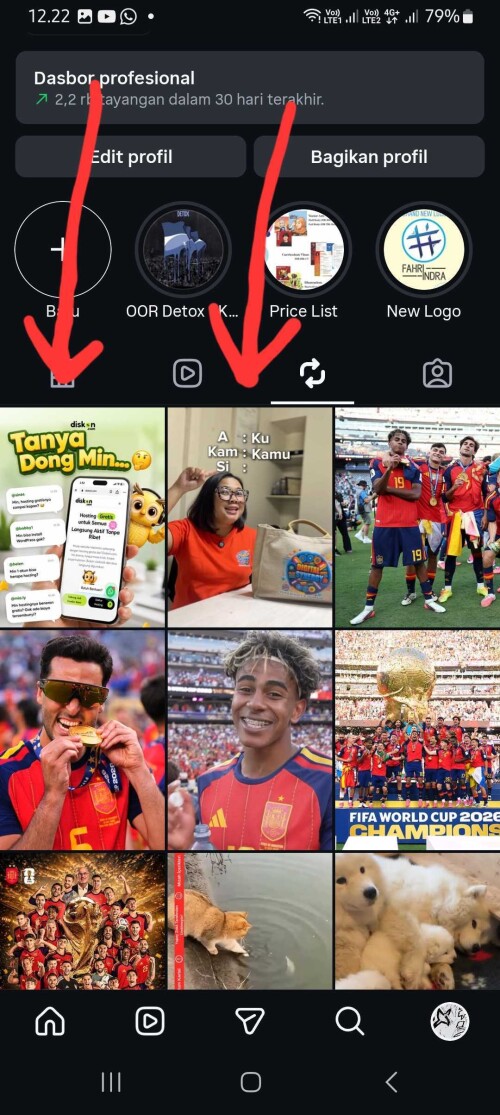This screenshot has width=500, height=1115.
Task: Switch to the tagged photos tab
Action: point(437,374)
